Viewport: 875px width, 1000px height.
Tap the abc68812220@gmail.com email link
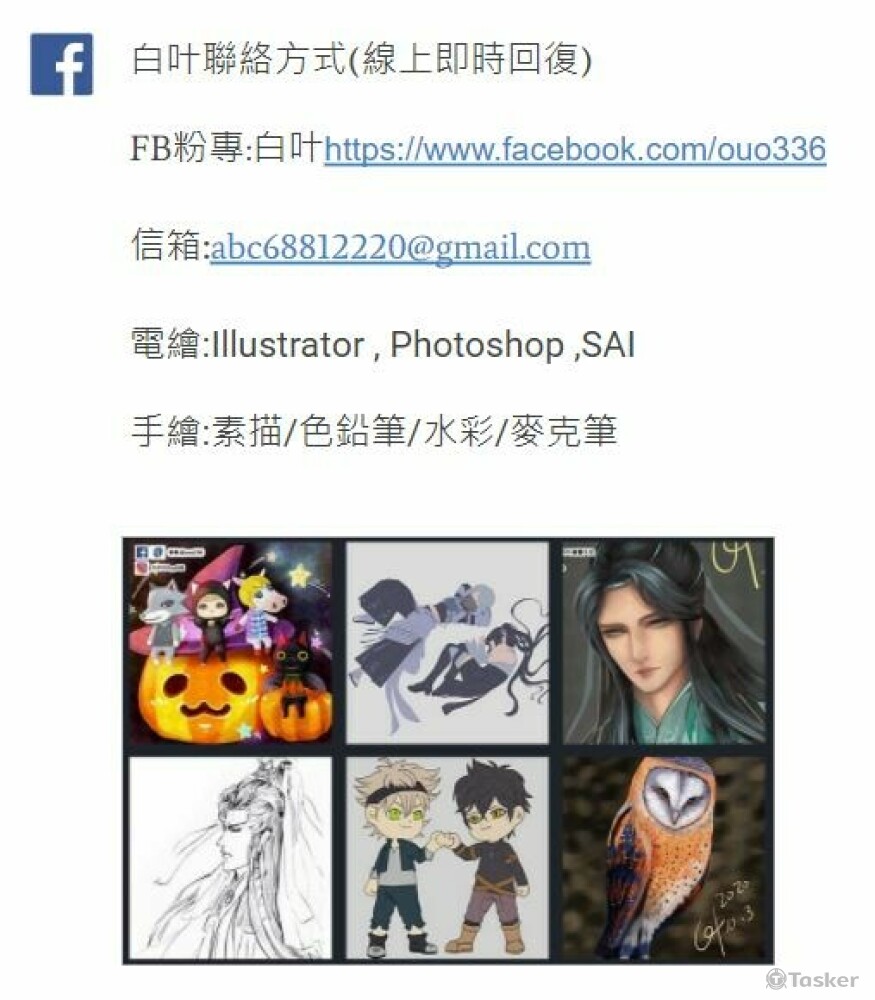[400, 247]
